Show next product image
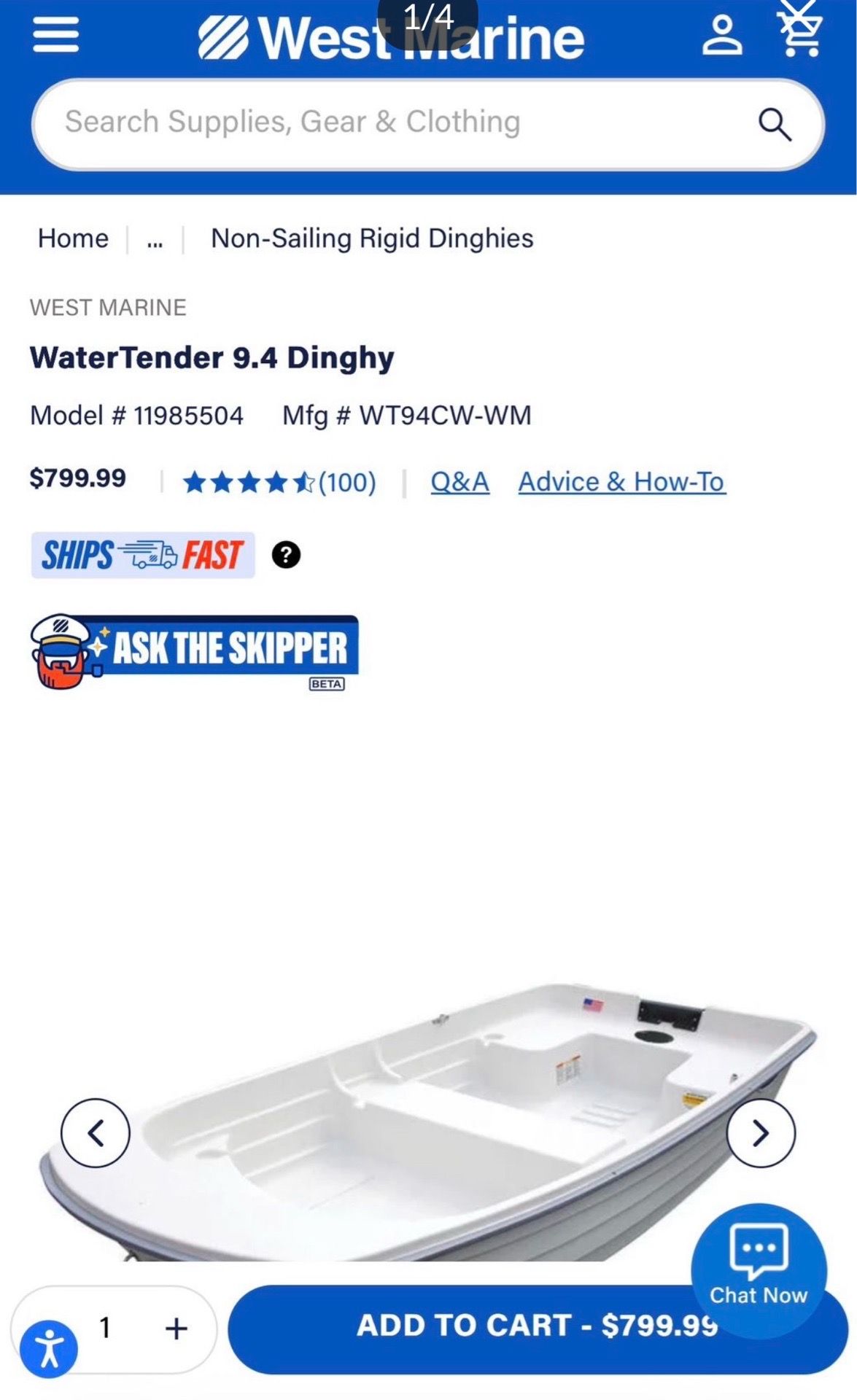Image resolution: width=857 pixels, height=1400 pixels. pyautogui.click(x=761, y=1133)
